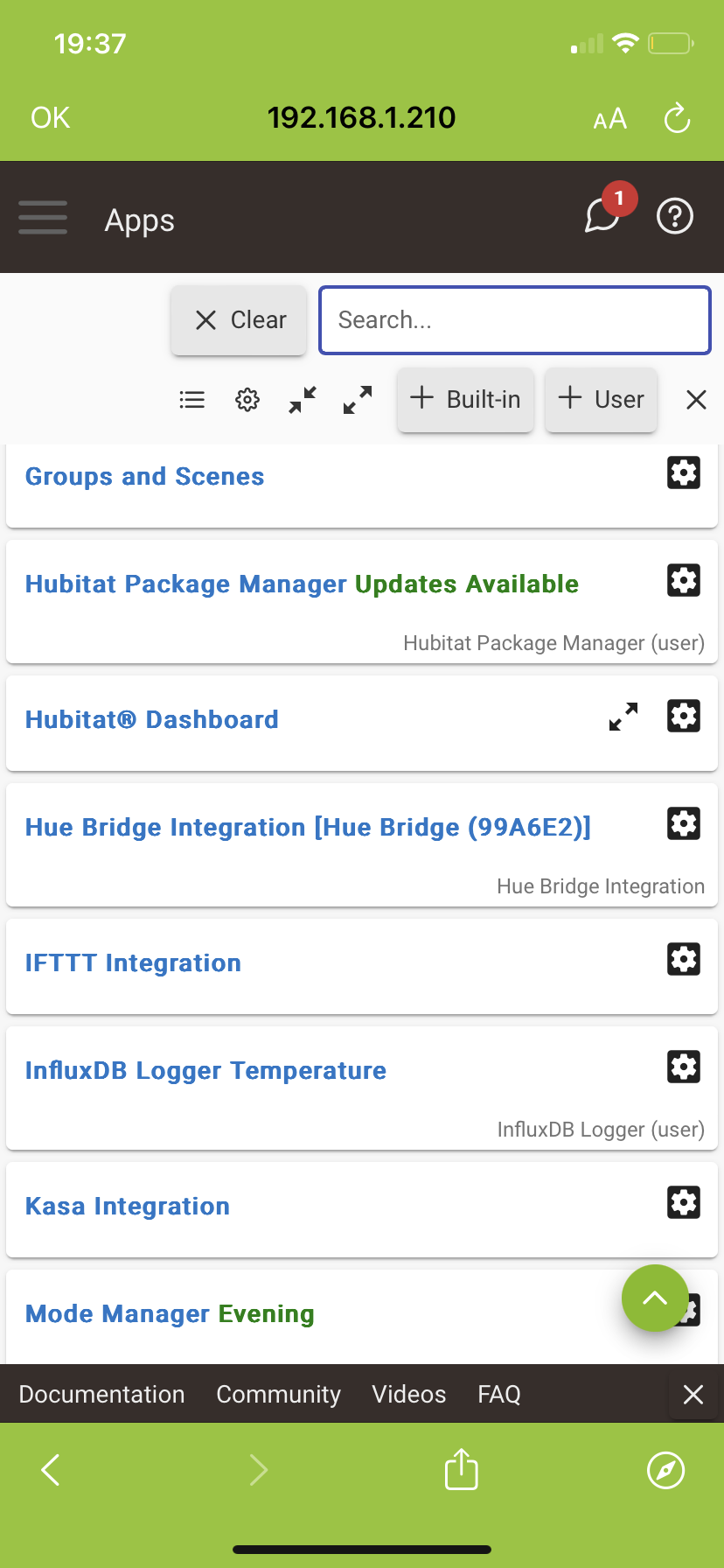Add a User app
The width and height of the screenshot is (724, 1568).
click(x=601, y=399)
